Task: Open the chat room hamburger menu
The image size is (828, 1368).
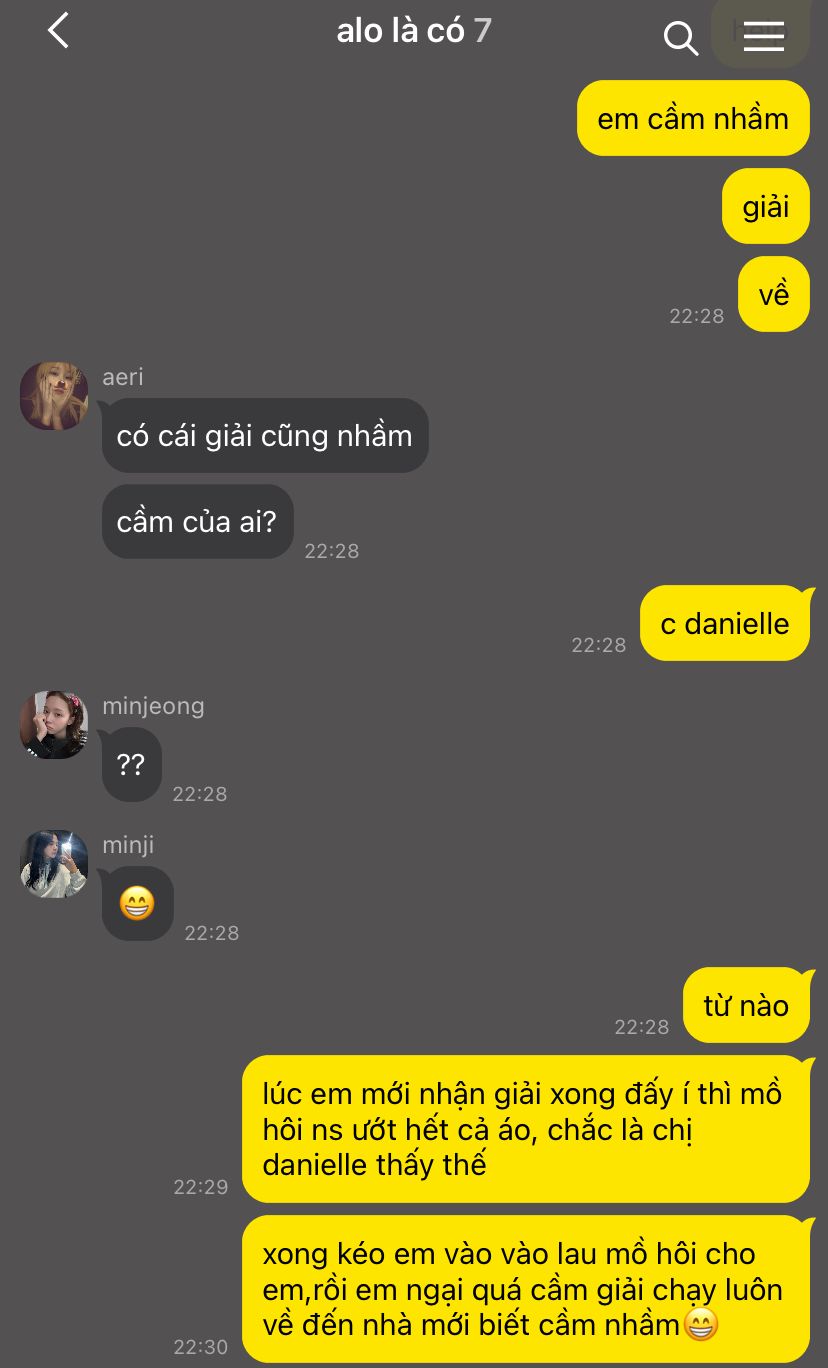Action: 764,37
